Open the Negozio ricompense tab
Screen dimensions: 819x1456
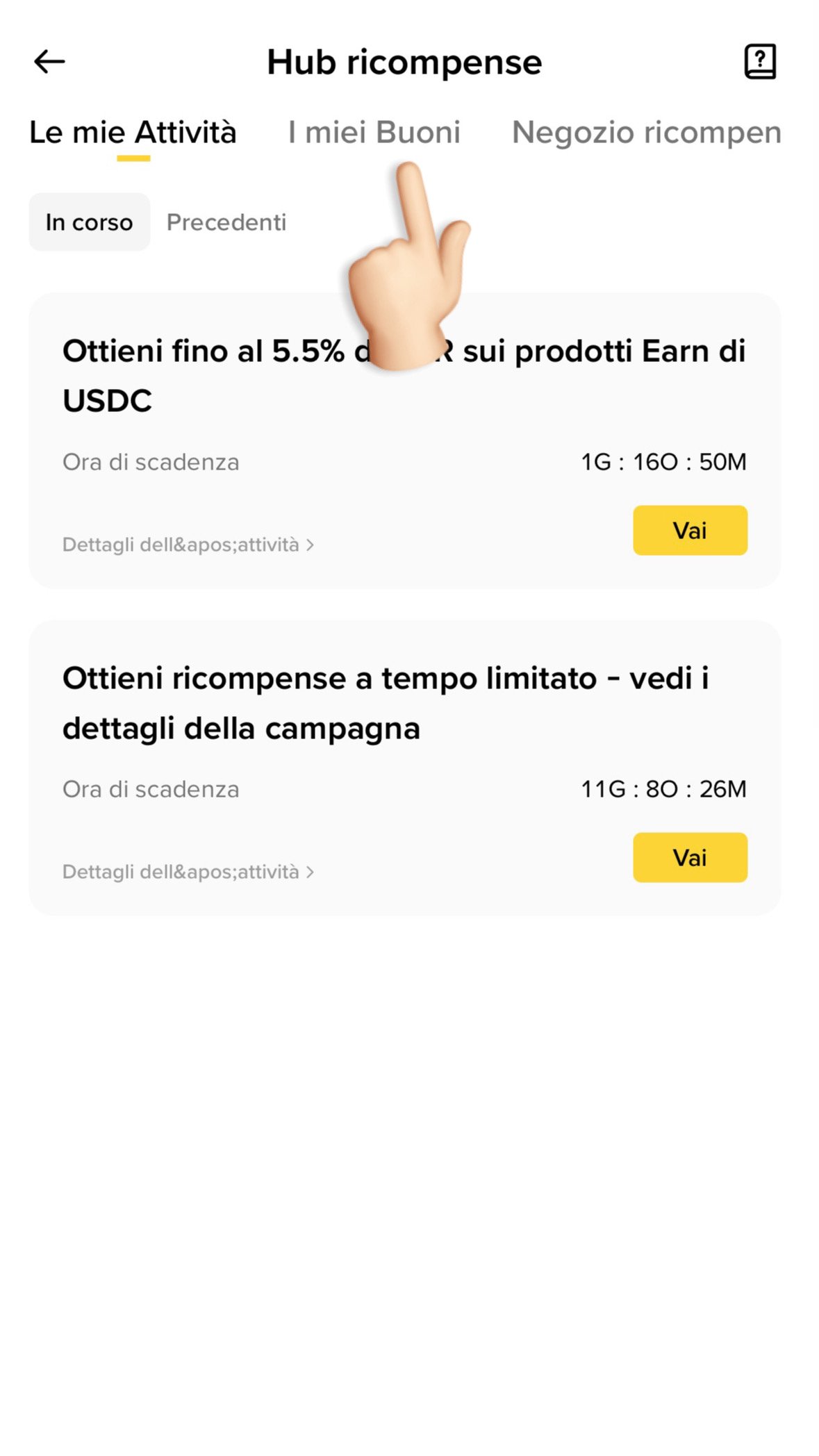pos(647,133)
